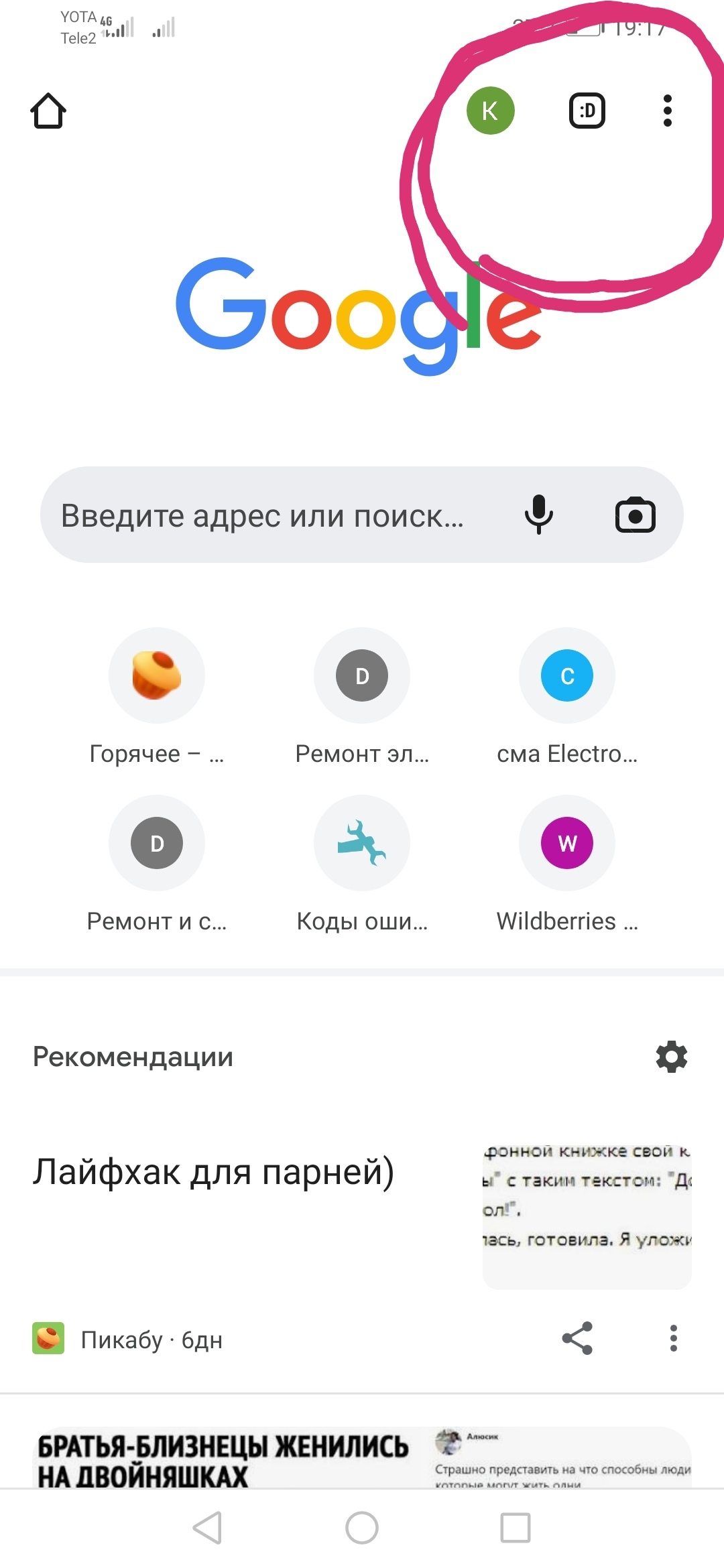Screen dimensions: 724x1568
Task: Open the сма Electro... shortcut
Action: click(x=567, y=675)
